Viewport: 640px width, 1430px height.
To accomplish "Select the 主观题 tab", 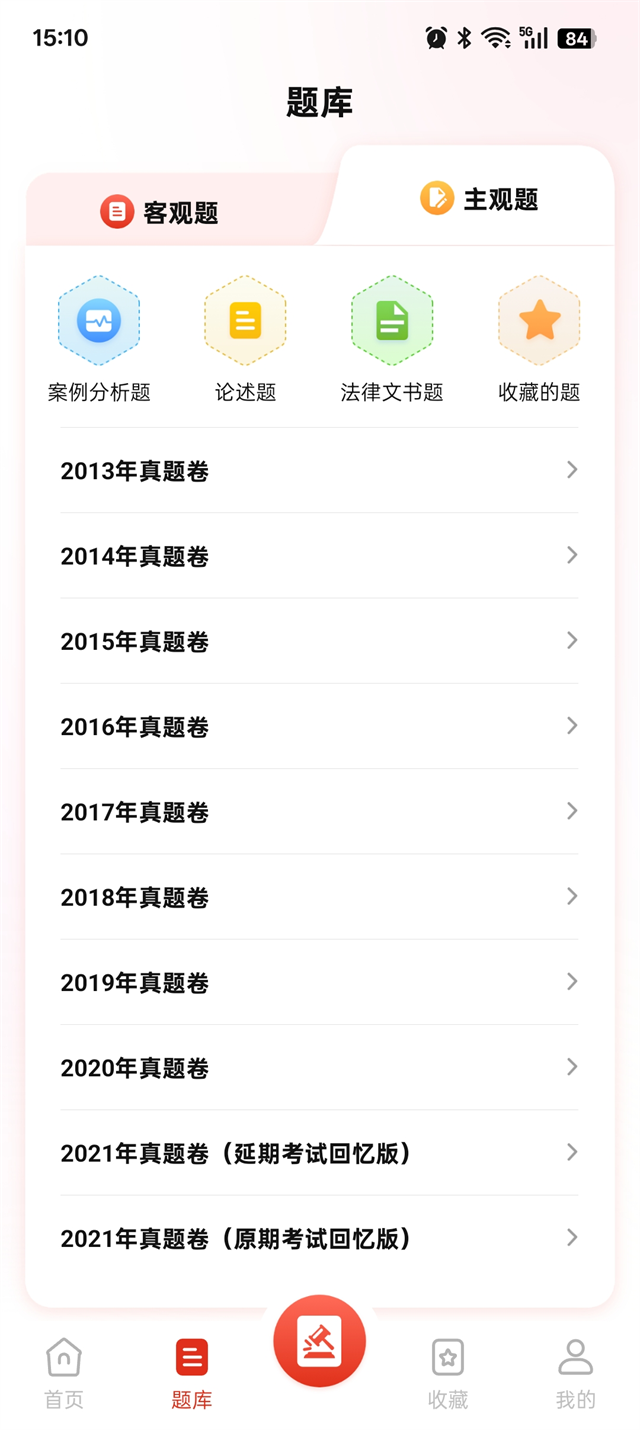I will tap(480, 198).
